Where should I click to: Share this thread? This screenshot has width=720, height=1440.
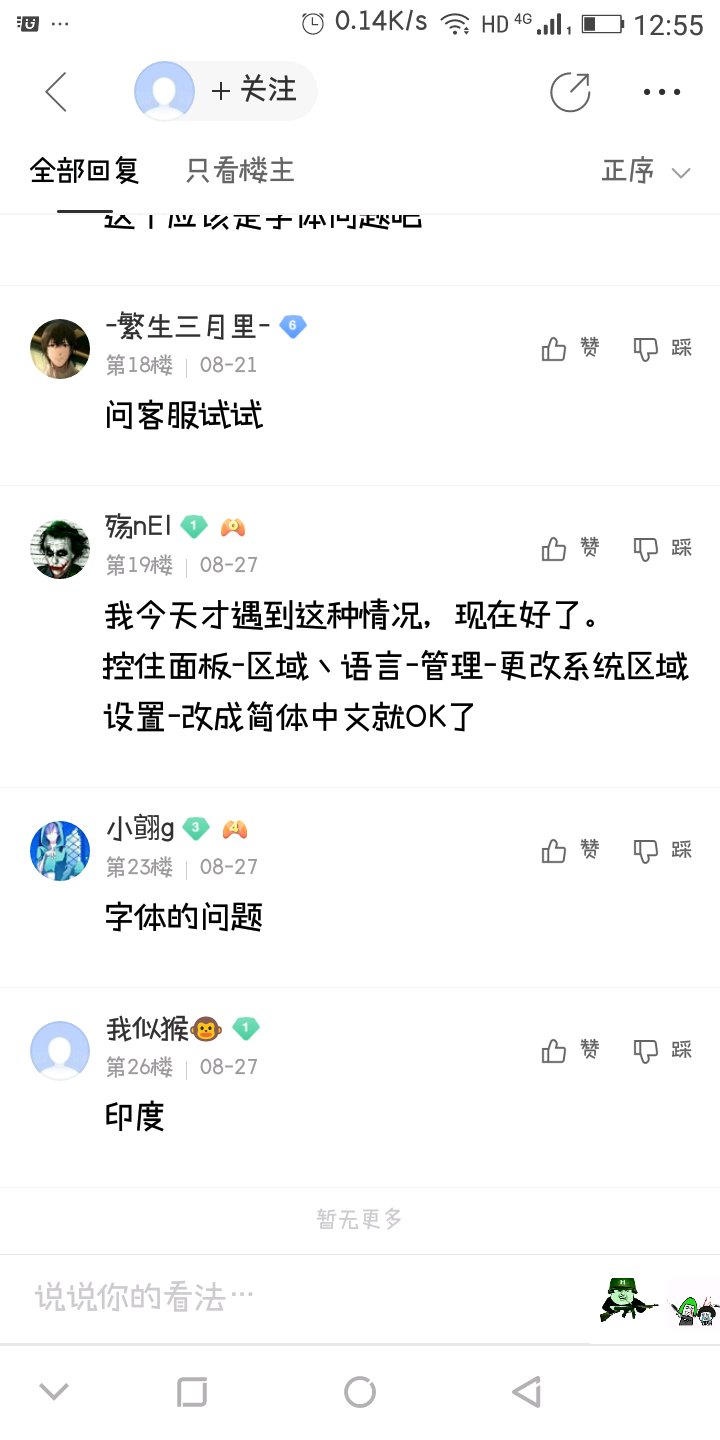click(x=570, y=92)
